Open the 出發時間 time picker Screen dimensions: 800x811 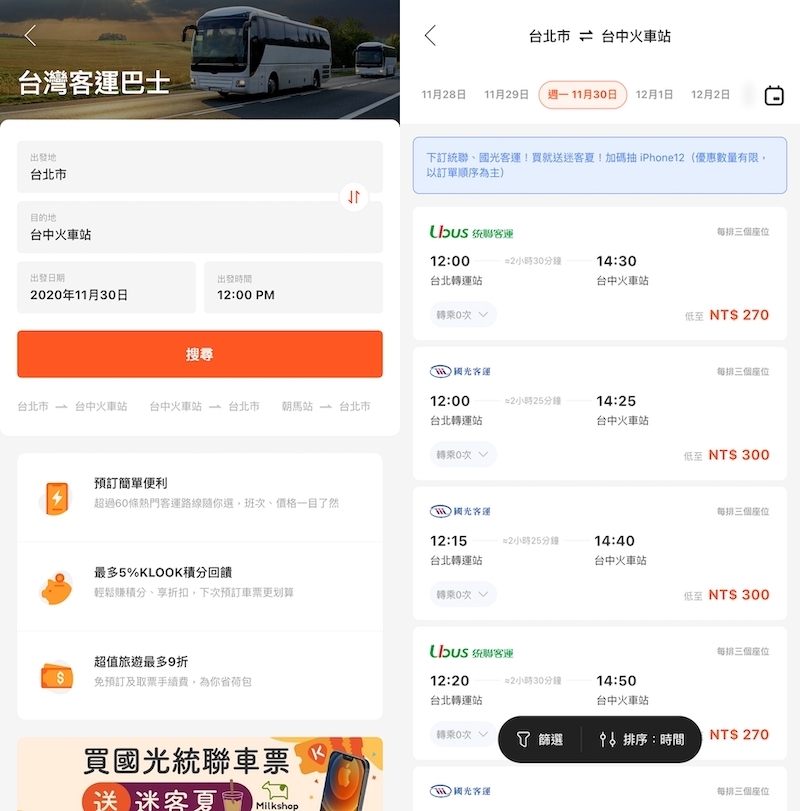coord(293,287)
